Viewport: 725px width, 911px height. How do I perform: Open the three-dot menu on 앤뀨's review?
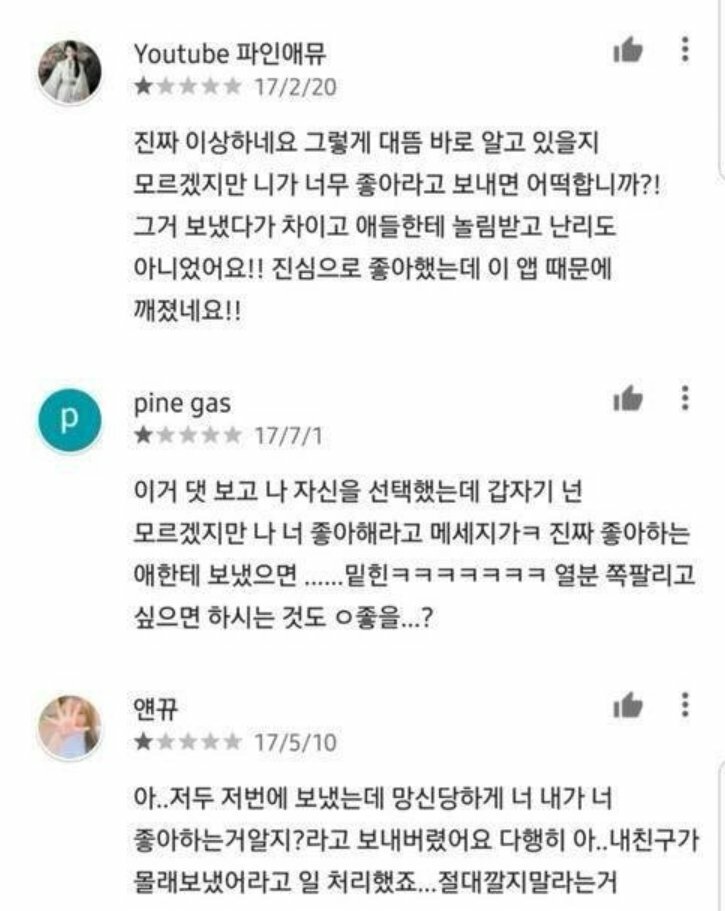click(685, 704)
